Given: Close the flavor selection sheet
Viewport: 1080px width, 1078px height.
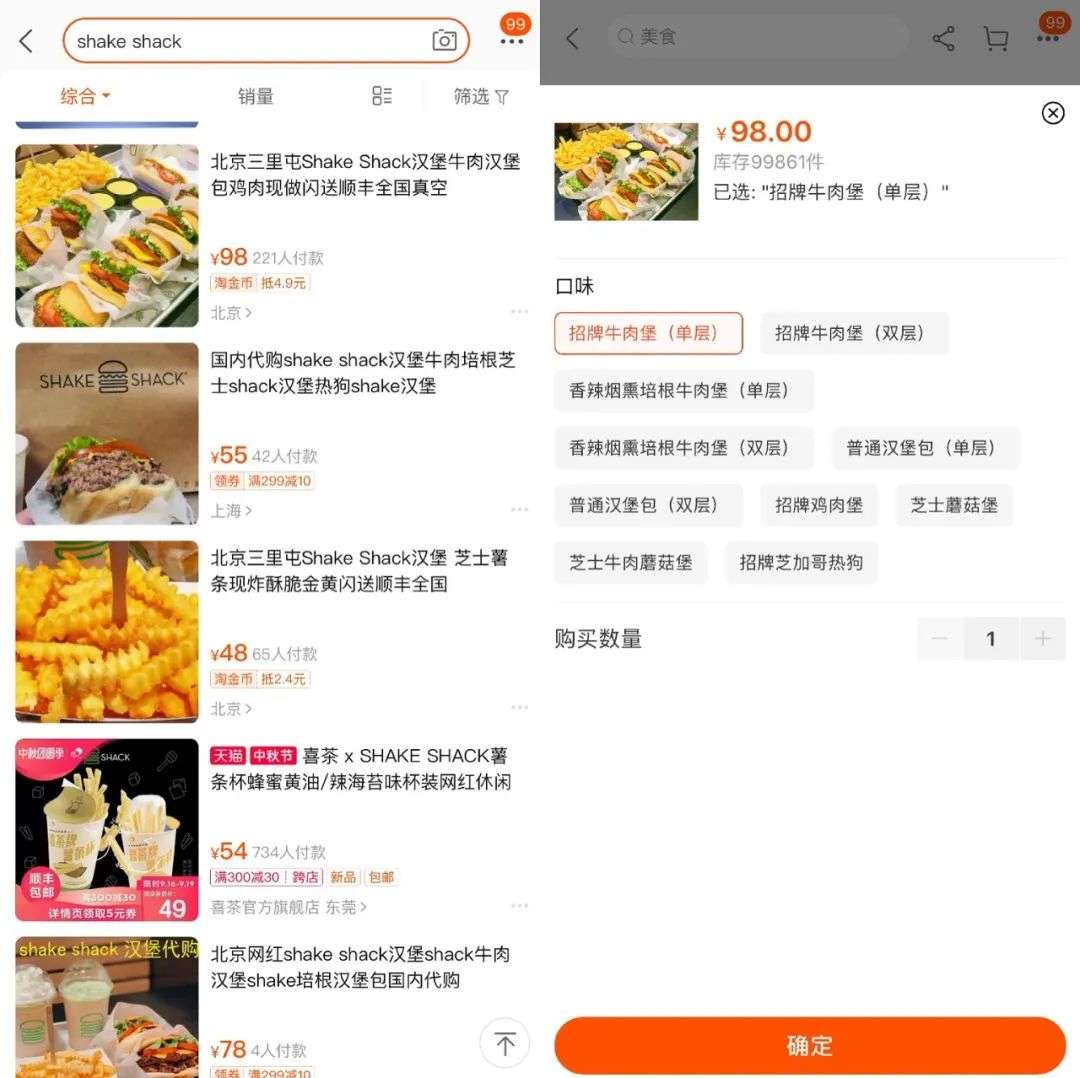Looking at the screenshot, I should coord(1053,113).
